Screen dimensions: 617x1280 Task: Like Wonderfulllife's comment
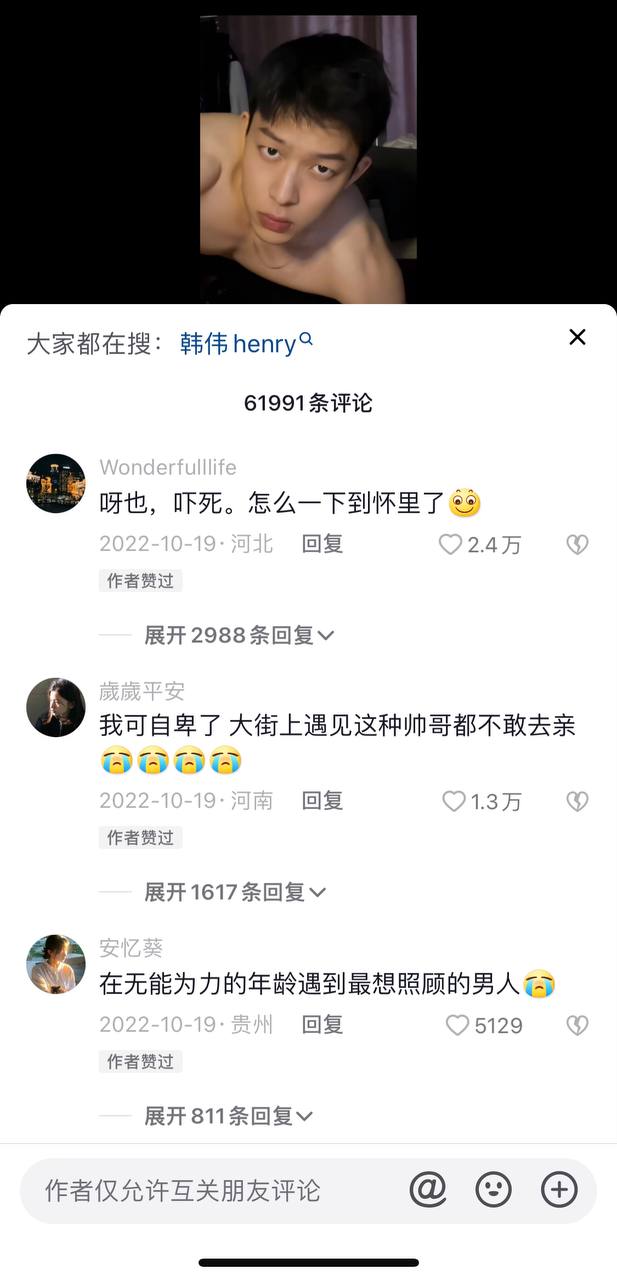[451, 545]
